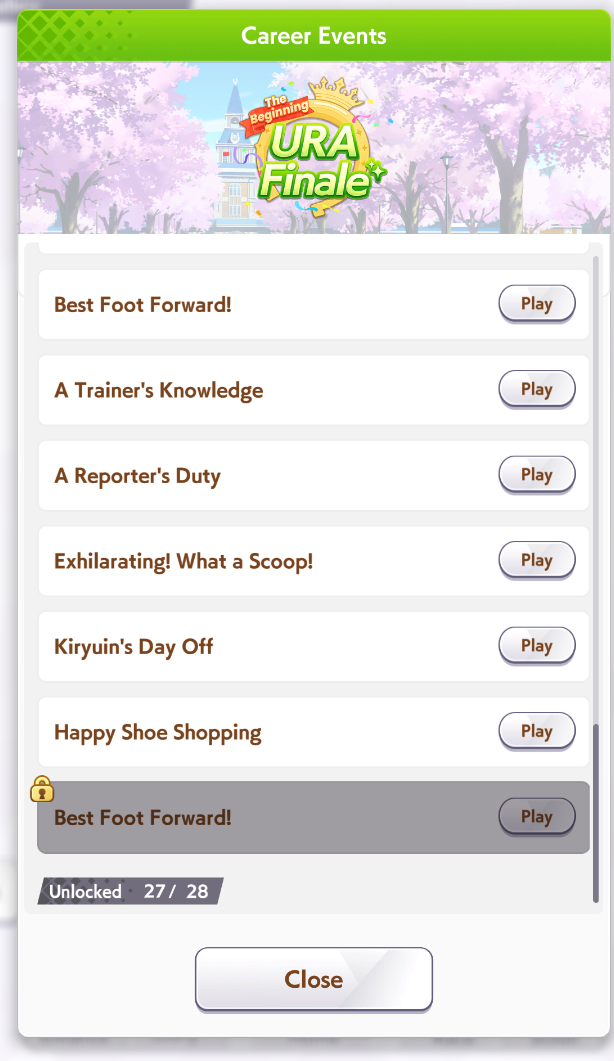Tap Play on the locked Best Foot Forward!

click(x=537, y=817)
